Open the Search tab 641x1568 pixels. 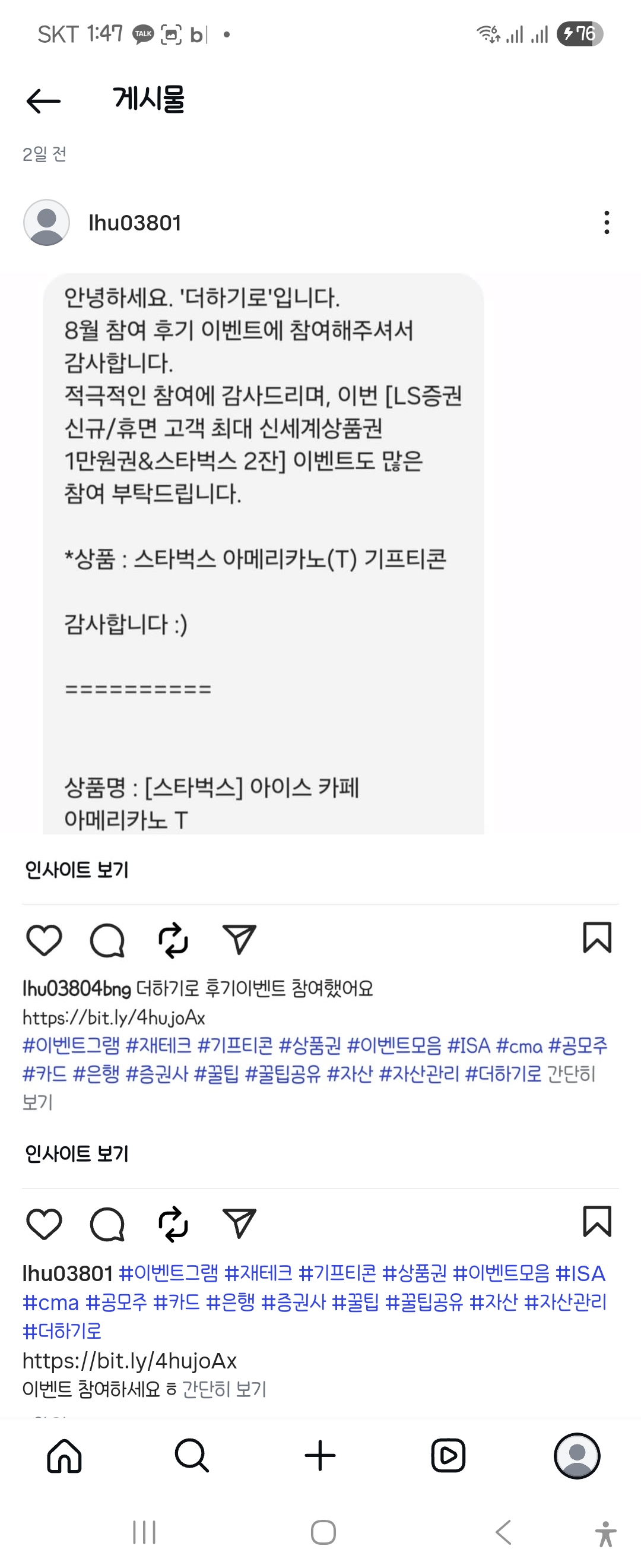192,1456
